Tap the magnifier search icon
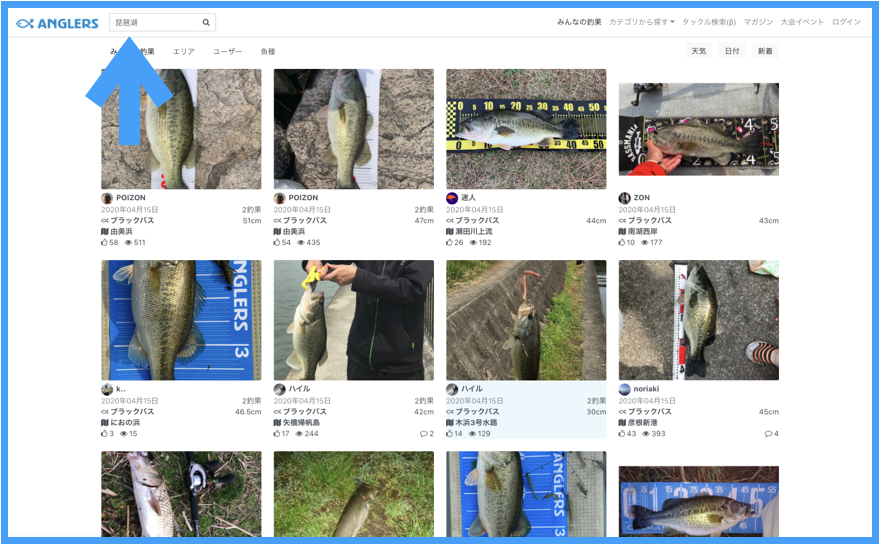880x545 pixels. 206,22
